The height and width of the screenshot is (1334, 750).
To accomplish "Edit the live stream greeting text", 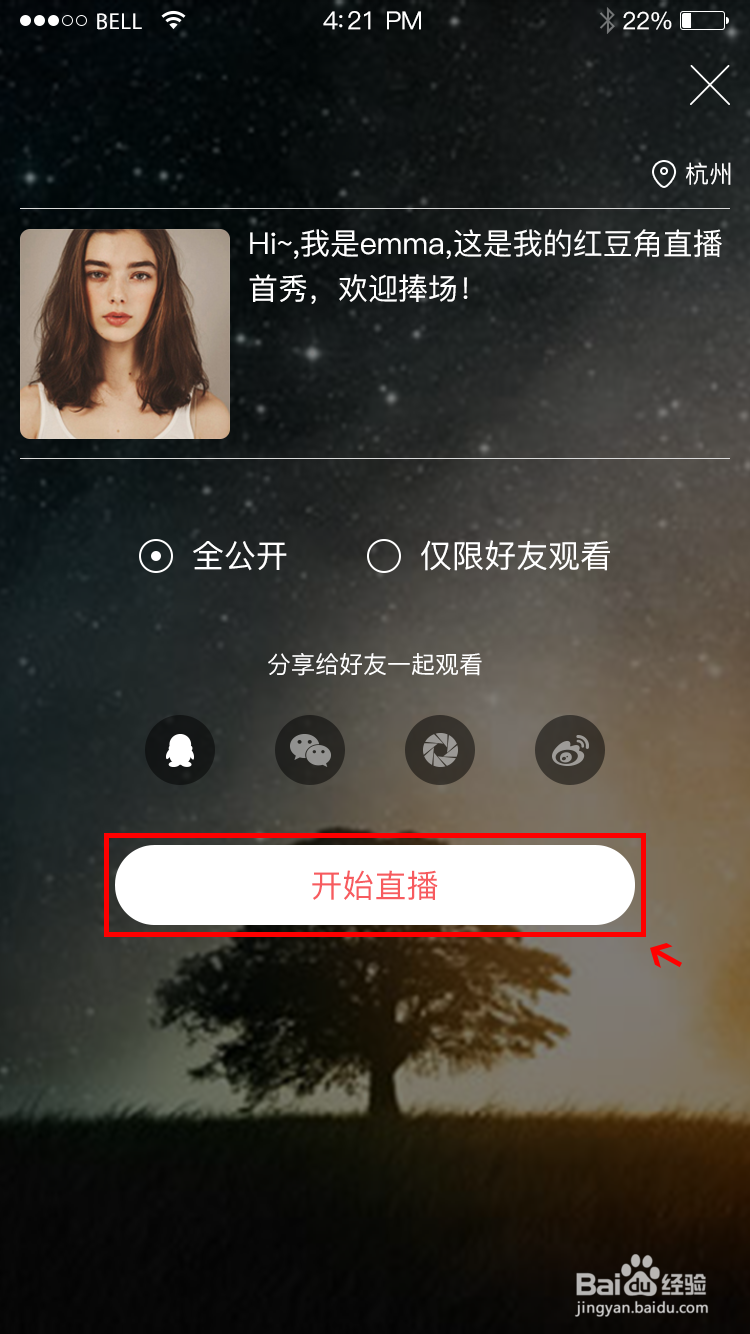I will pyautogui.click(x=483, y=267).
